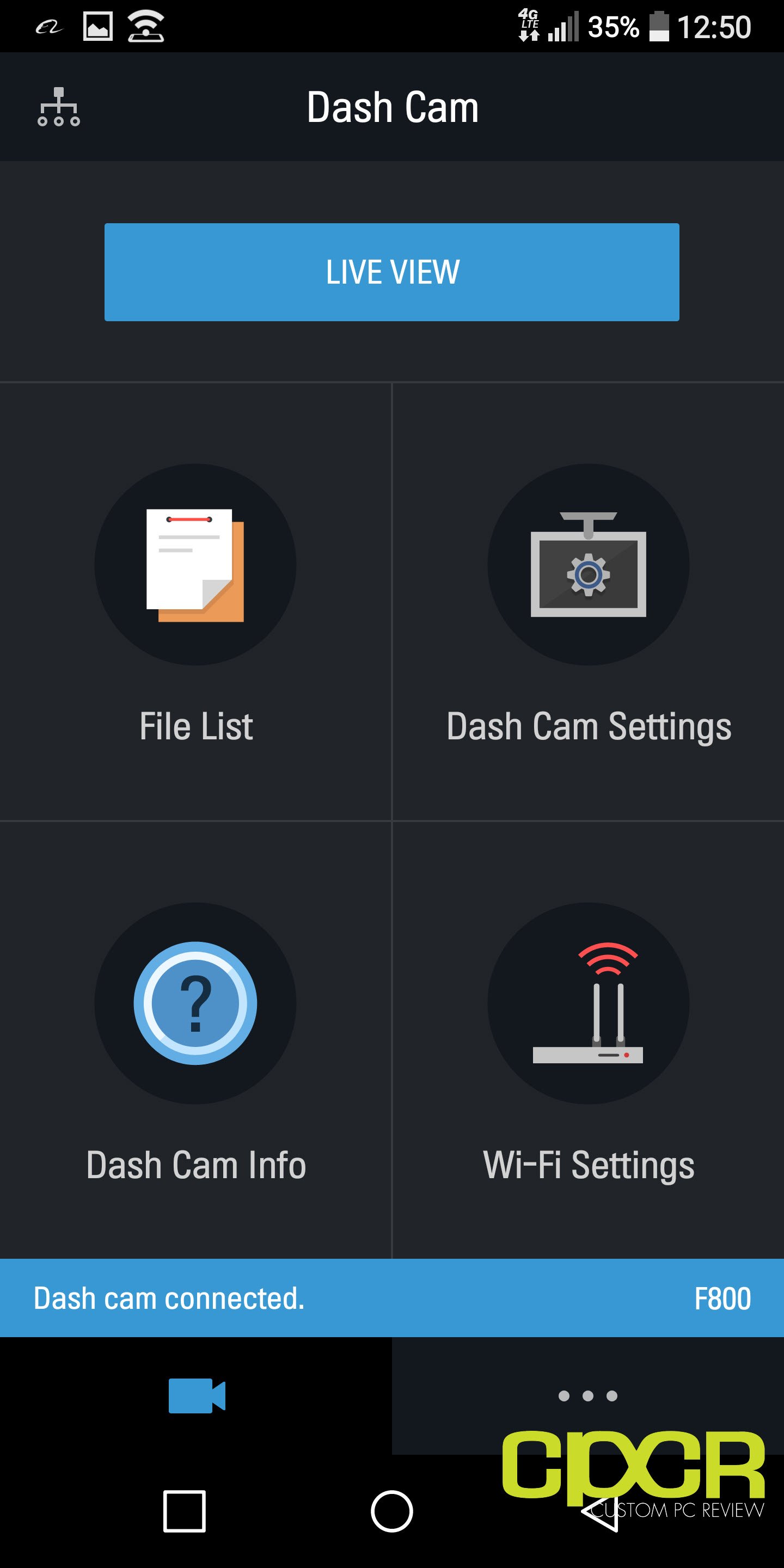View Dash Cam Info
This screenshot has width=784, height=1568.
[x=195, y=1040]
